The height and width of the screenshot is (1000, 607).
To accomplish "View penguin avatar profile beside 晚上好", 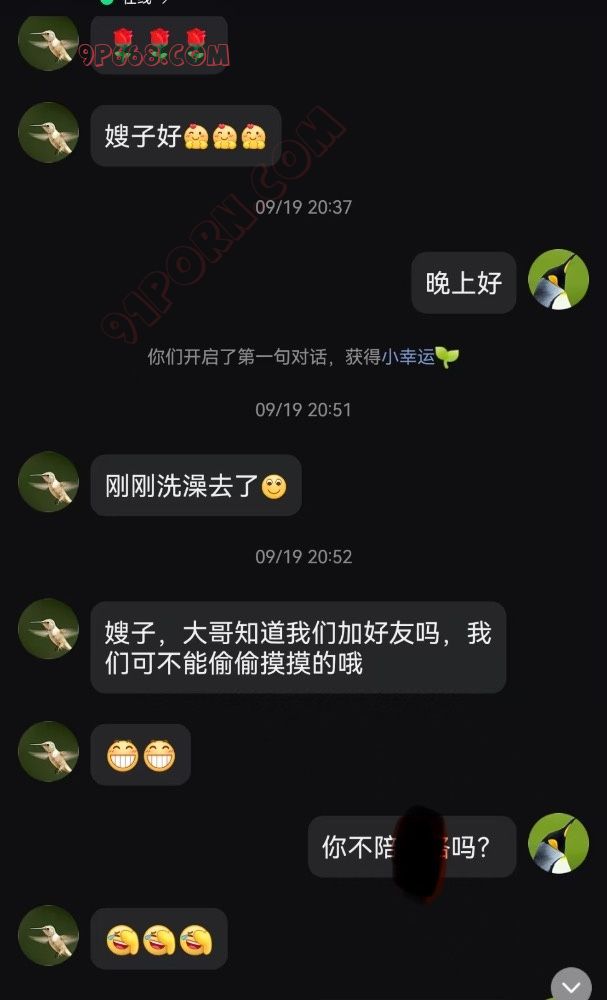I will click(558, 279).
